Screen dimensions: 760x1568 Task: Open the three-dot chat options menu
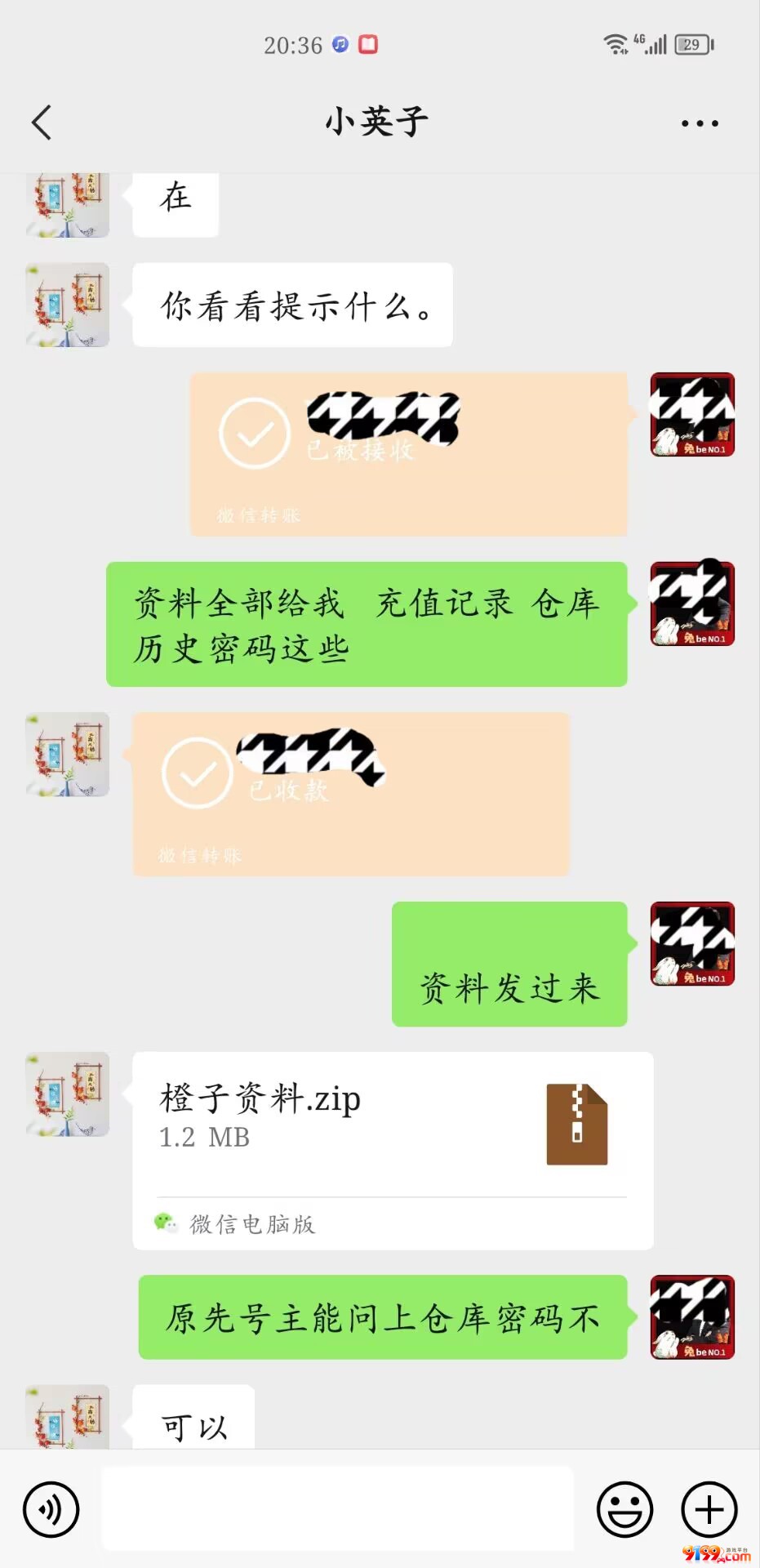(x=700, y=123)
